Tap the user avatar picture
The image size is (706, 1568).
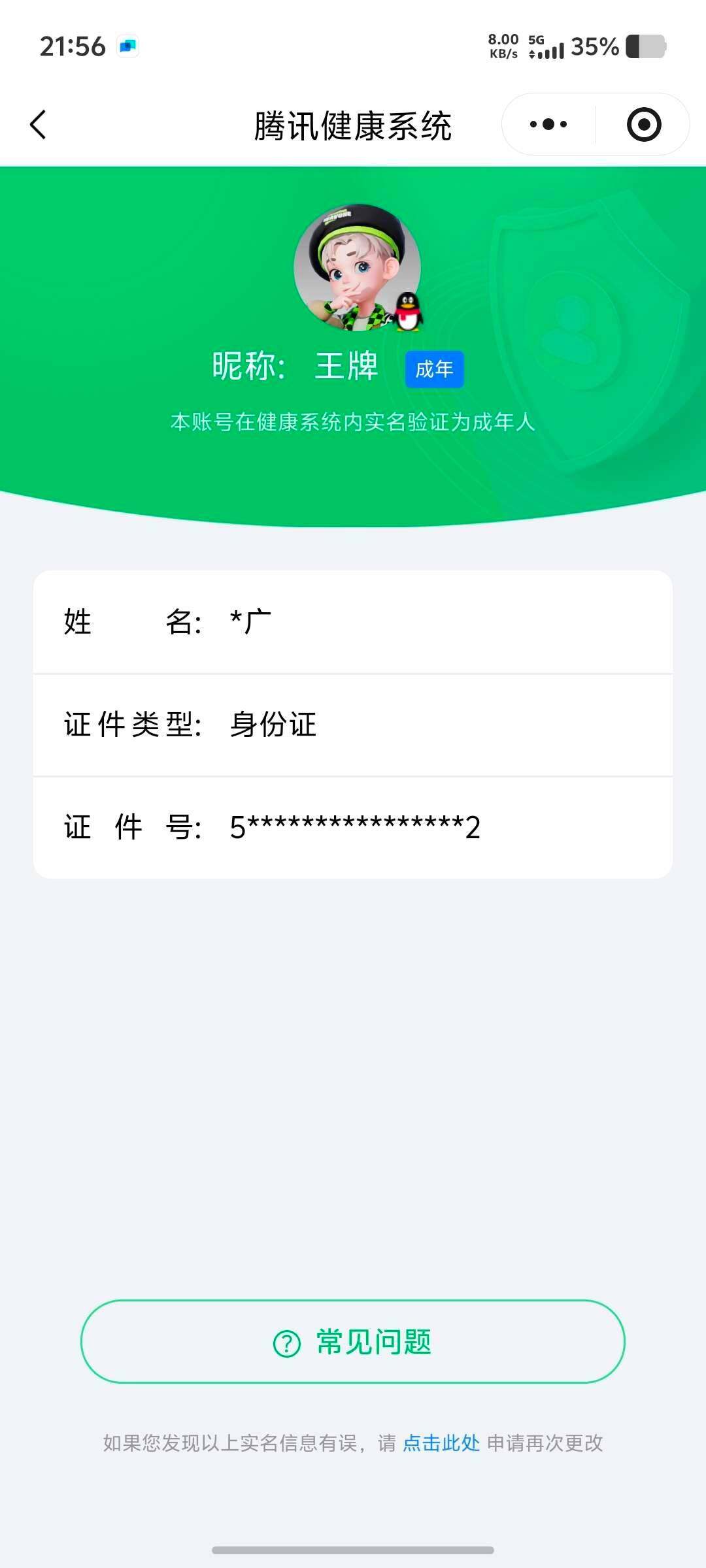tap(358, 267)
